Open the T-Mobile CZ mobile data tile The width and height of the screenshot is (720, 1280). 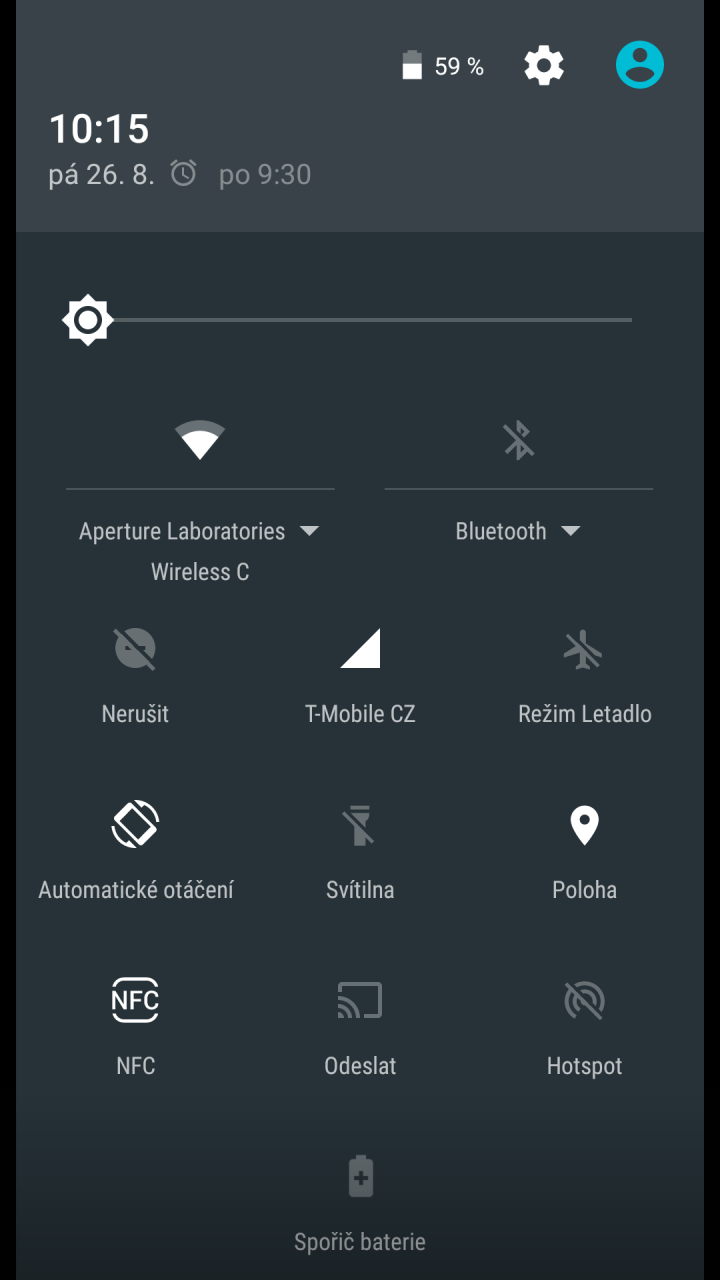point(360,650)
